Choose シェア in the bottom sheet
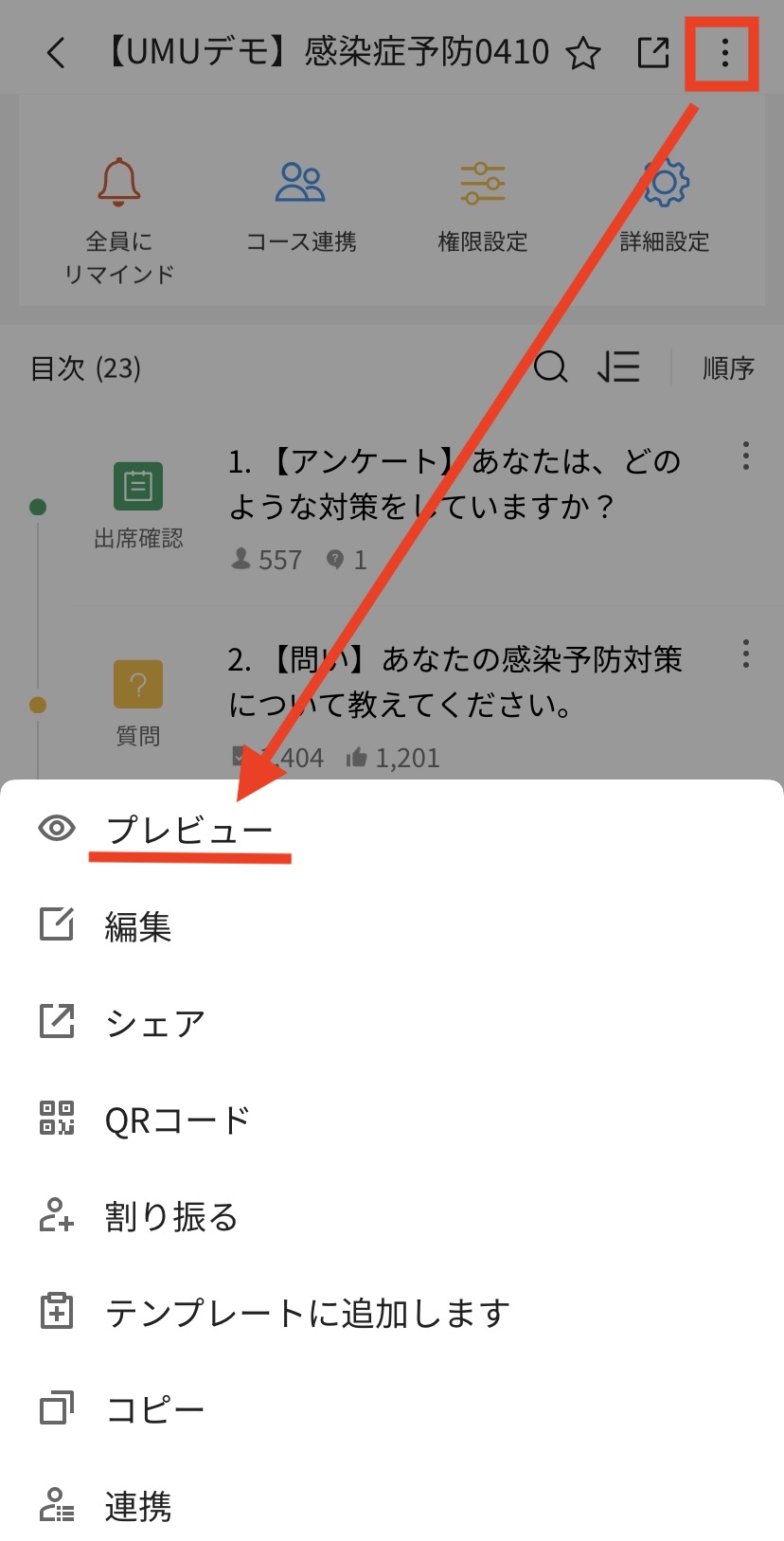This screenshot has height=1541, width=784. click(155, 1023)
